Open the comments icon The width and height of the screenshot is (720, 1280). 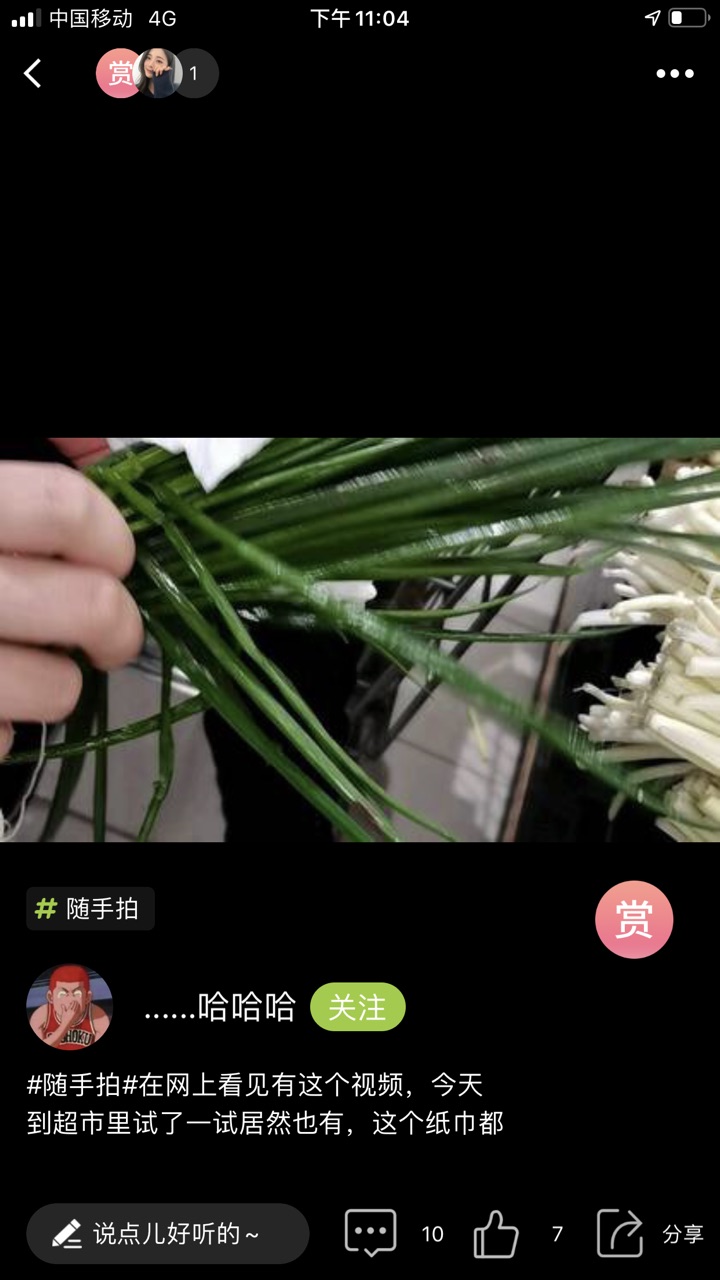tap(371, 1233)
